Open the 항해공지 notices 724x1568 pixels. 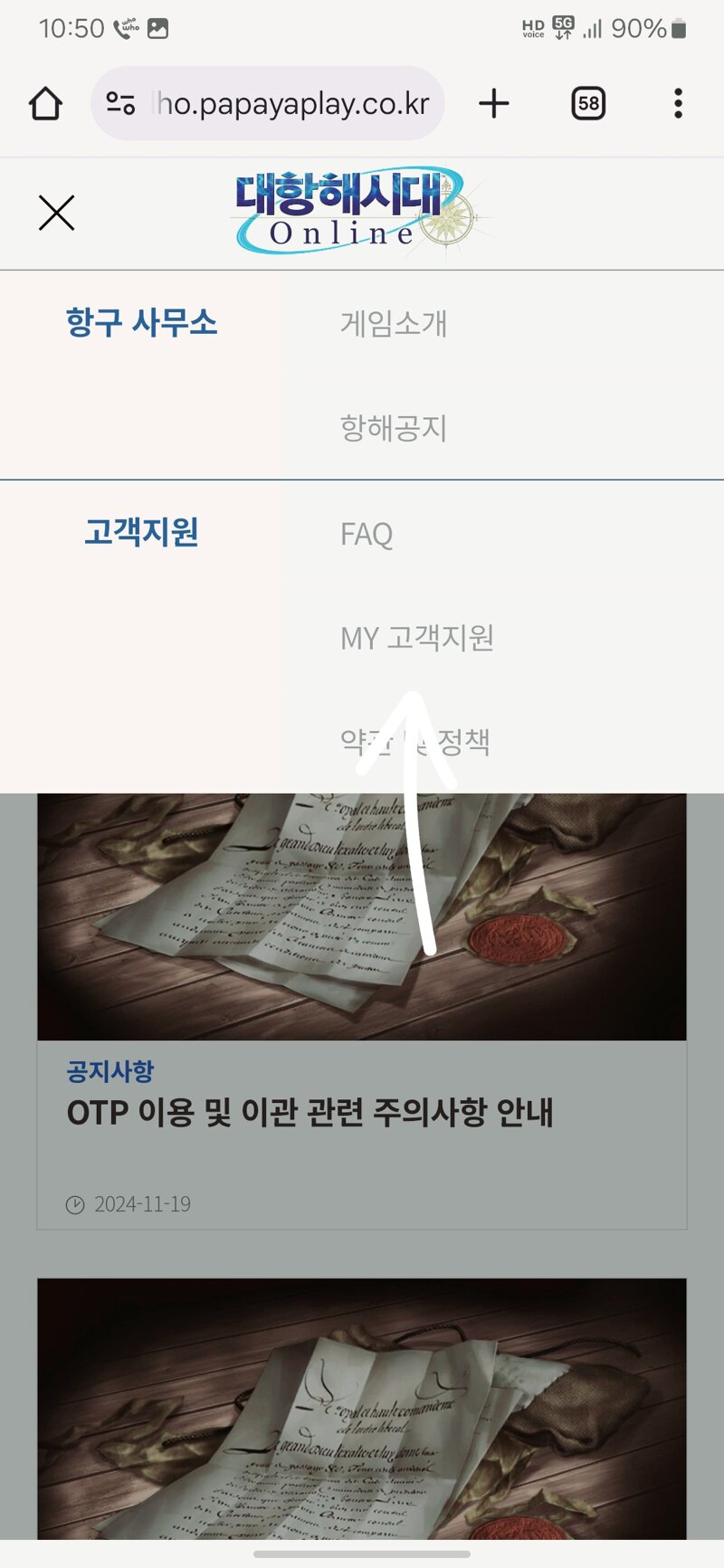pyautogui.click(x=394, y=428)
